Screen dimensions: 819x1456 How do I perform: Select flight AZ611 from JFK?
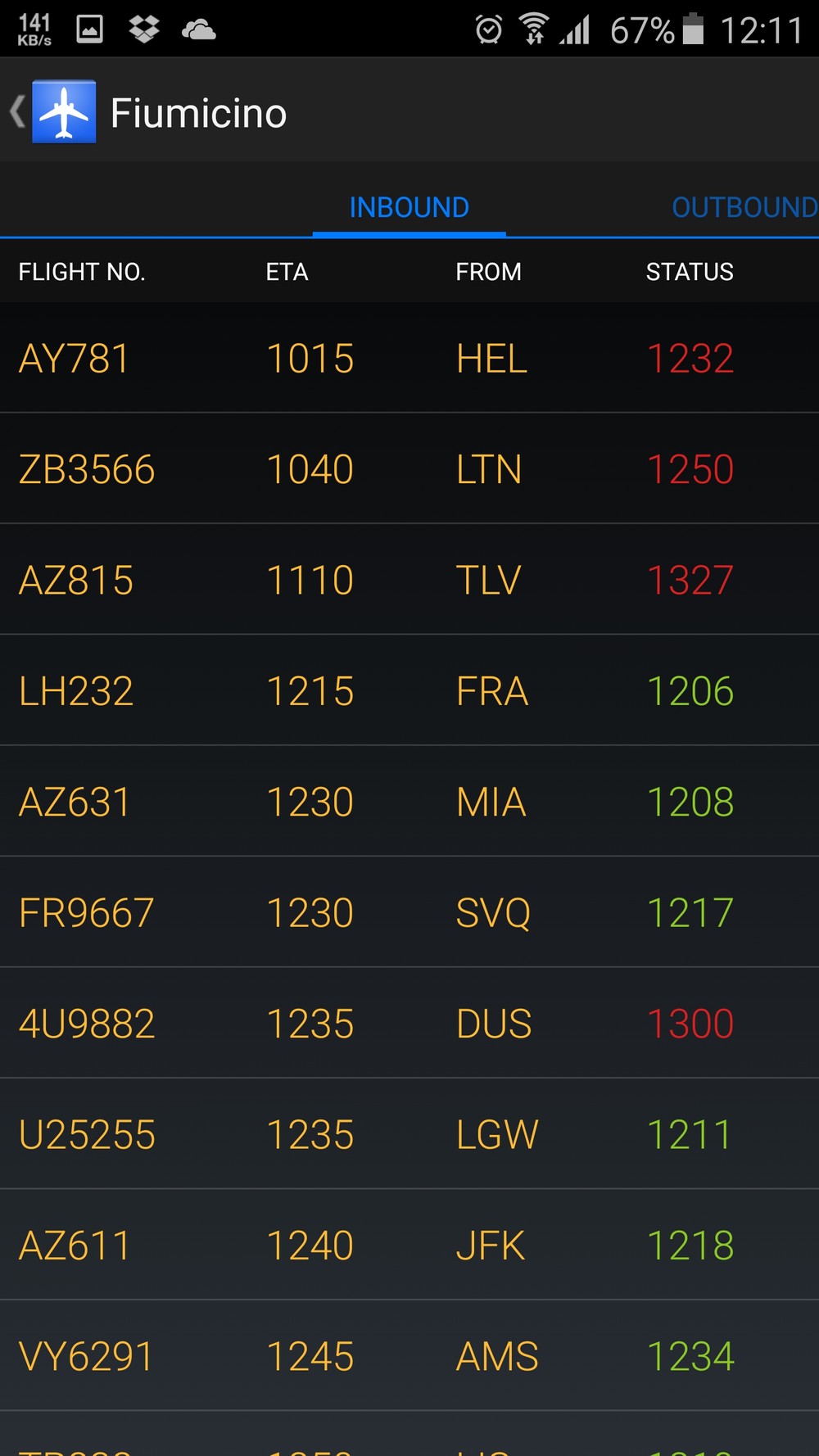click(409, 1245)
